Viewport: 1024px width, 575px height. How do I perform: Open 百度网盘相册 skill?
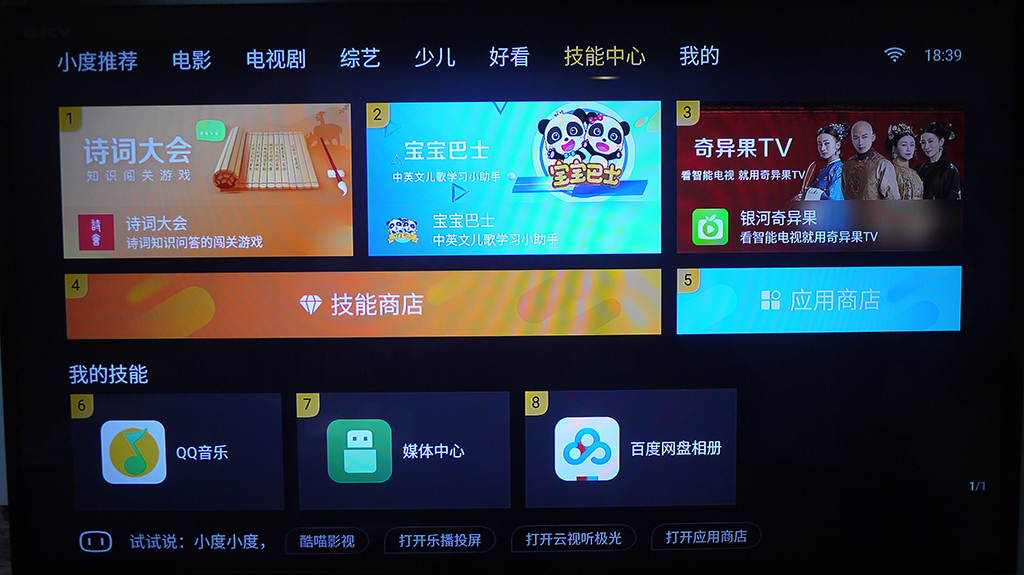[x=630, y=448]
